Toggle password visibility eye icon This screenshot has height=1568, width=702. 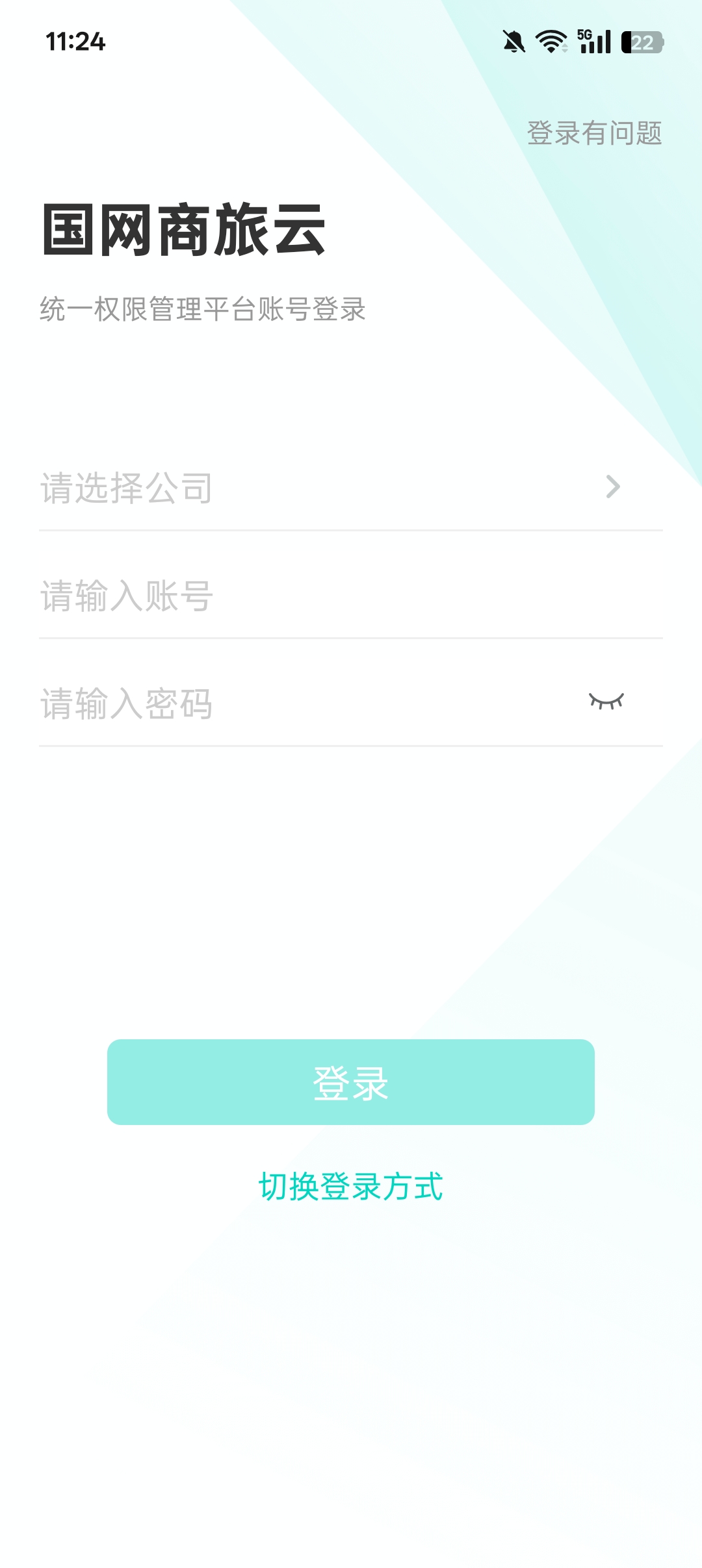point(606,701)
